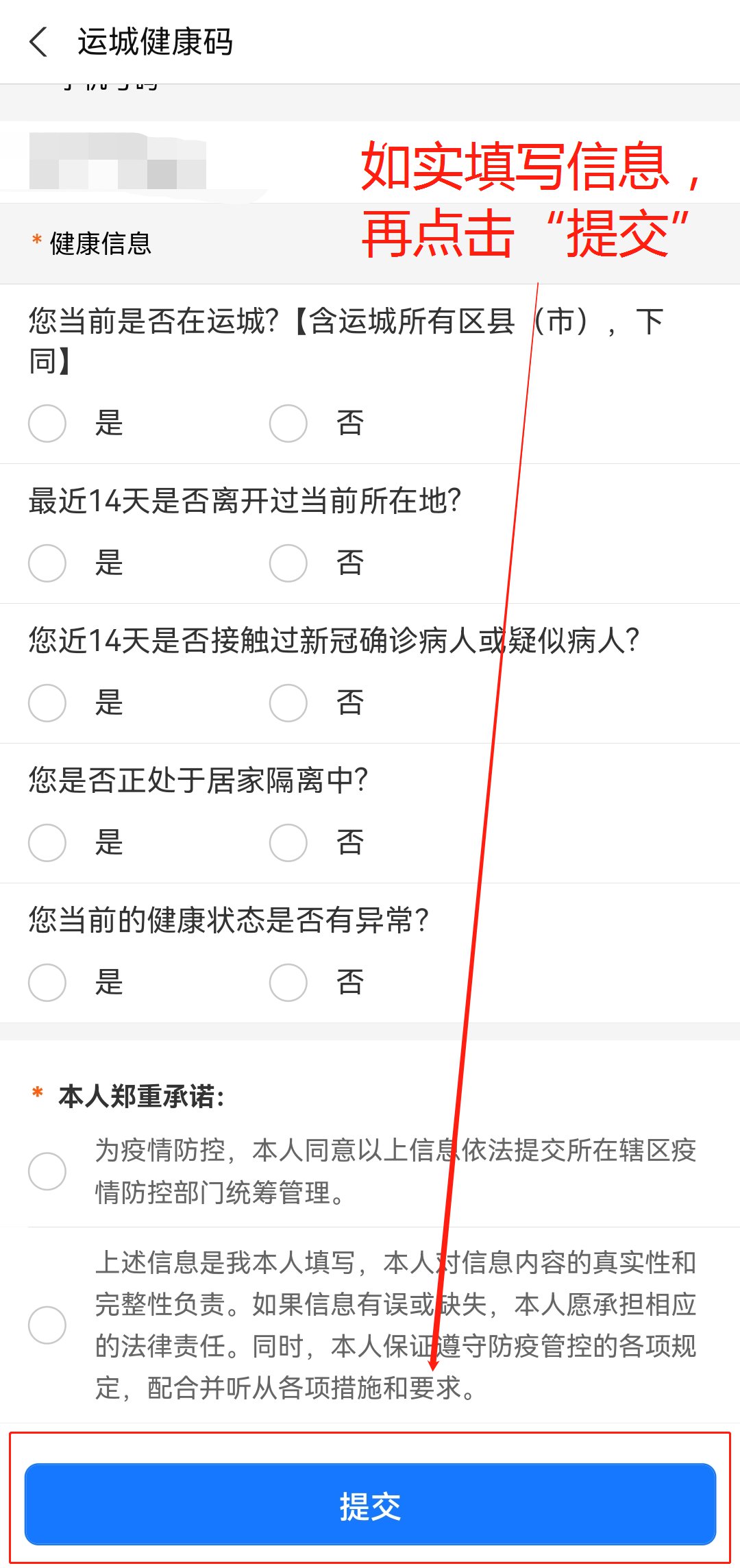Choose 是 for 最近14天是否离开过当前所在地
740x1568 pixels.
(x=47, y=563)
